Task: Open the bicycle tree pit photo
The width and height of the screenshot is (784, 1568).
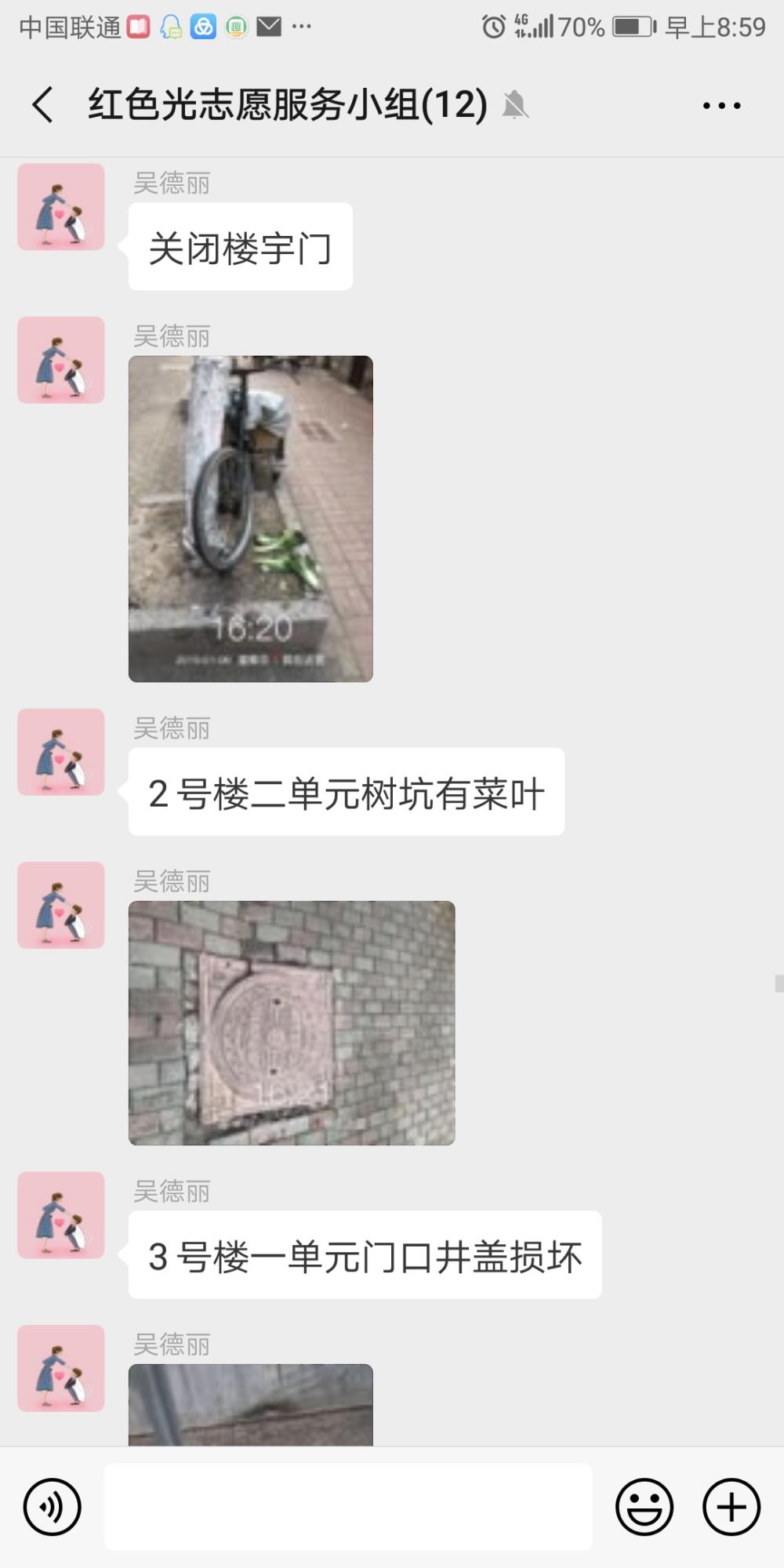Action: coord(251,518)
